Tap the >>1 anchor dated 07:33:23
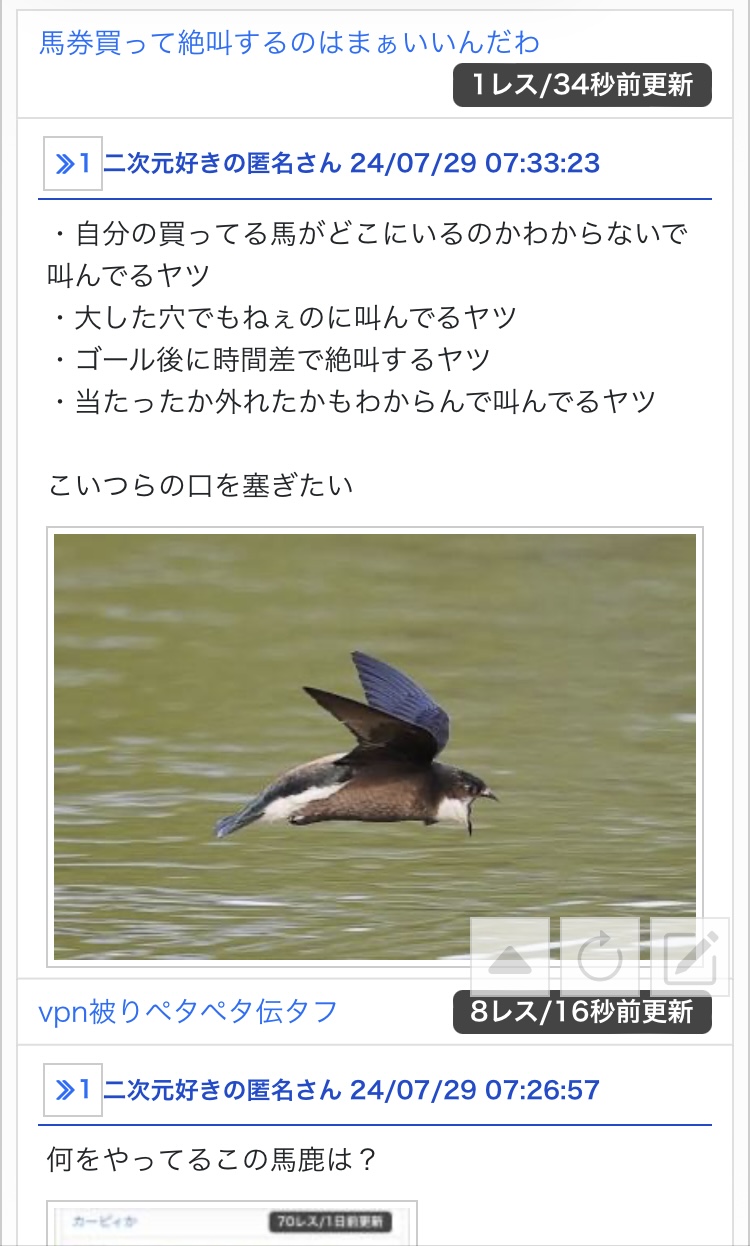 tap(73, 163)
